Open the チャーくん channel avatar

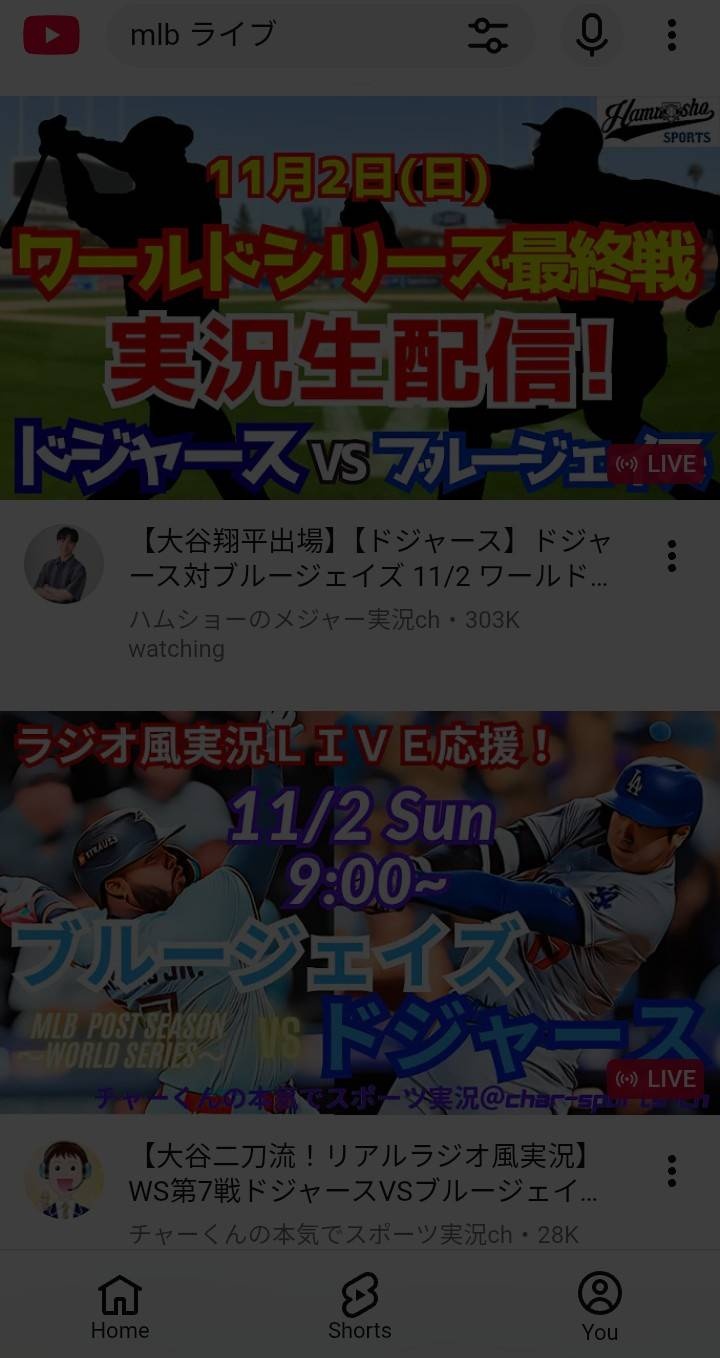coord(64,1179)
